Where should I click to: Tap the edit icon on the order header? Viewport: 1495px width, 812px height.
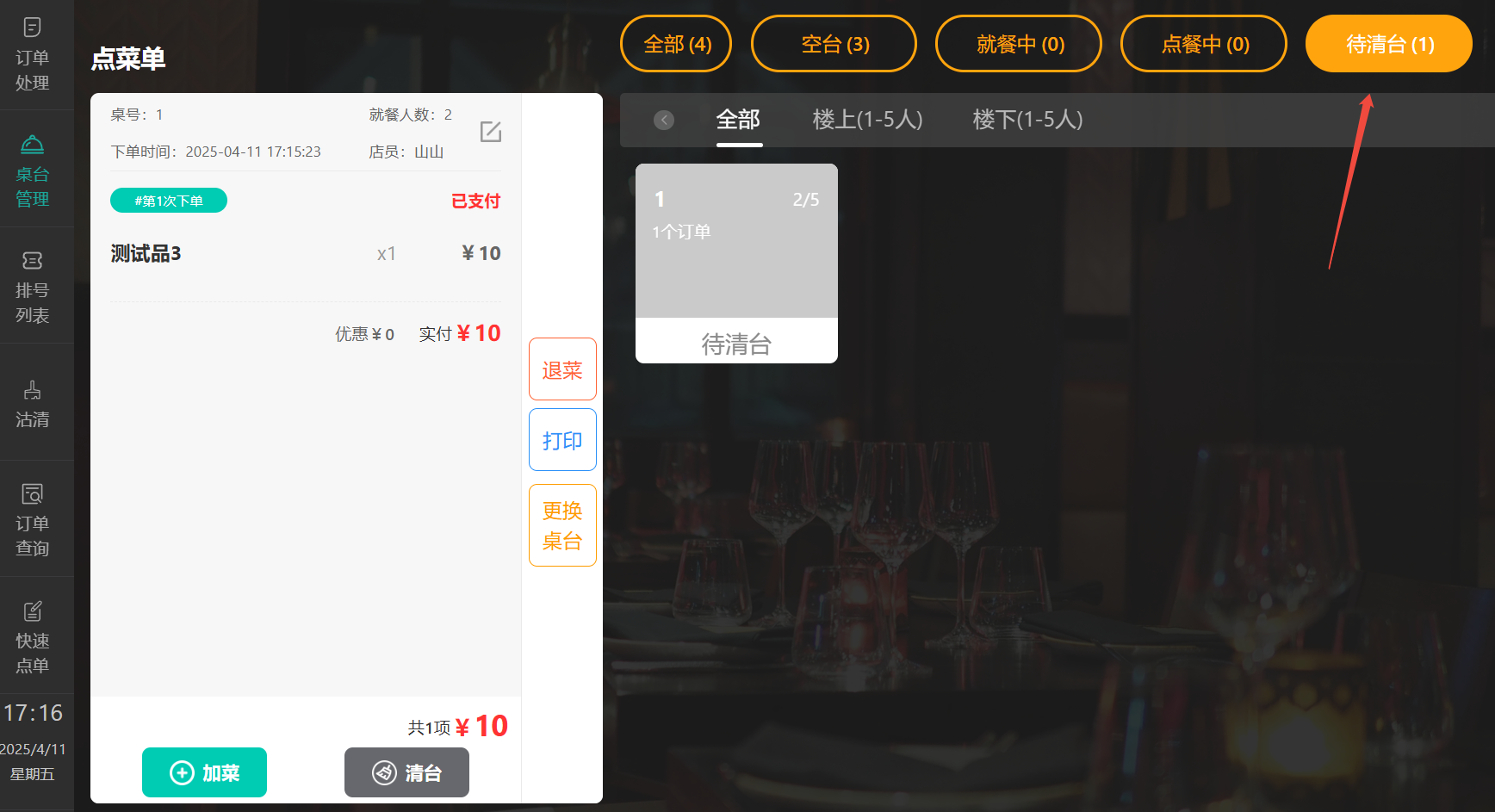pyautogui.click(x=490, y=132)
